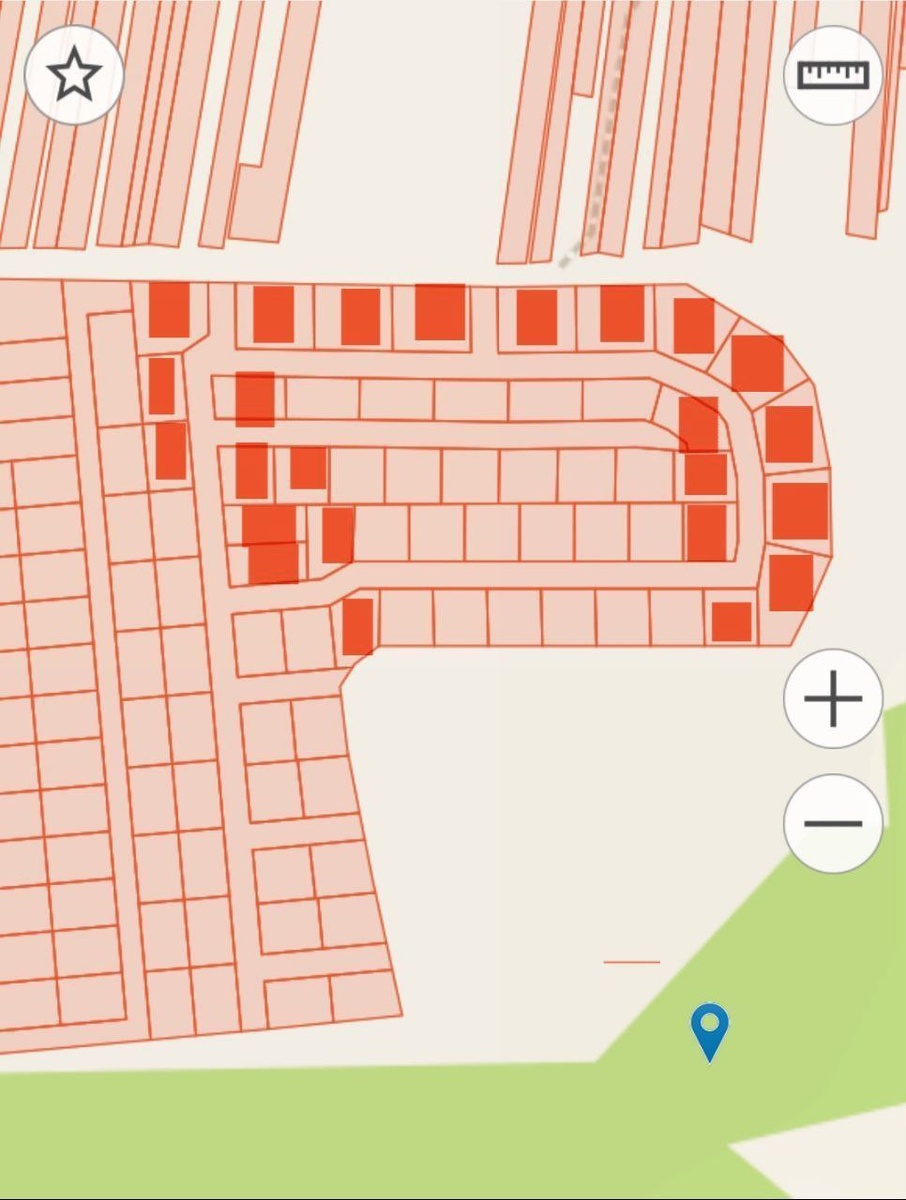Activate the ruler measurement tool

coord(832,75)
